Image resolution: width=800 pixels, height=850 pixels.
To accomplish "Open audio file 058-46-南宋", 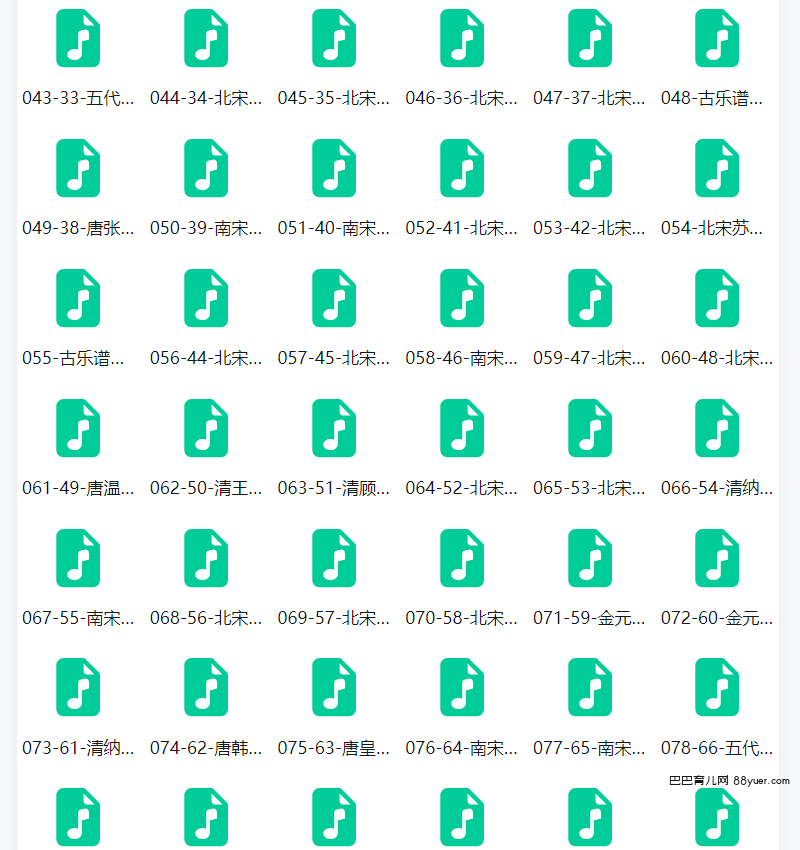I will pos(462,298).
